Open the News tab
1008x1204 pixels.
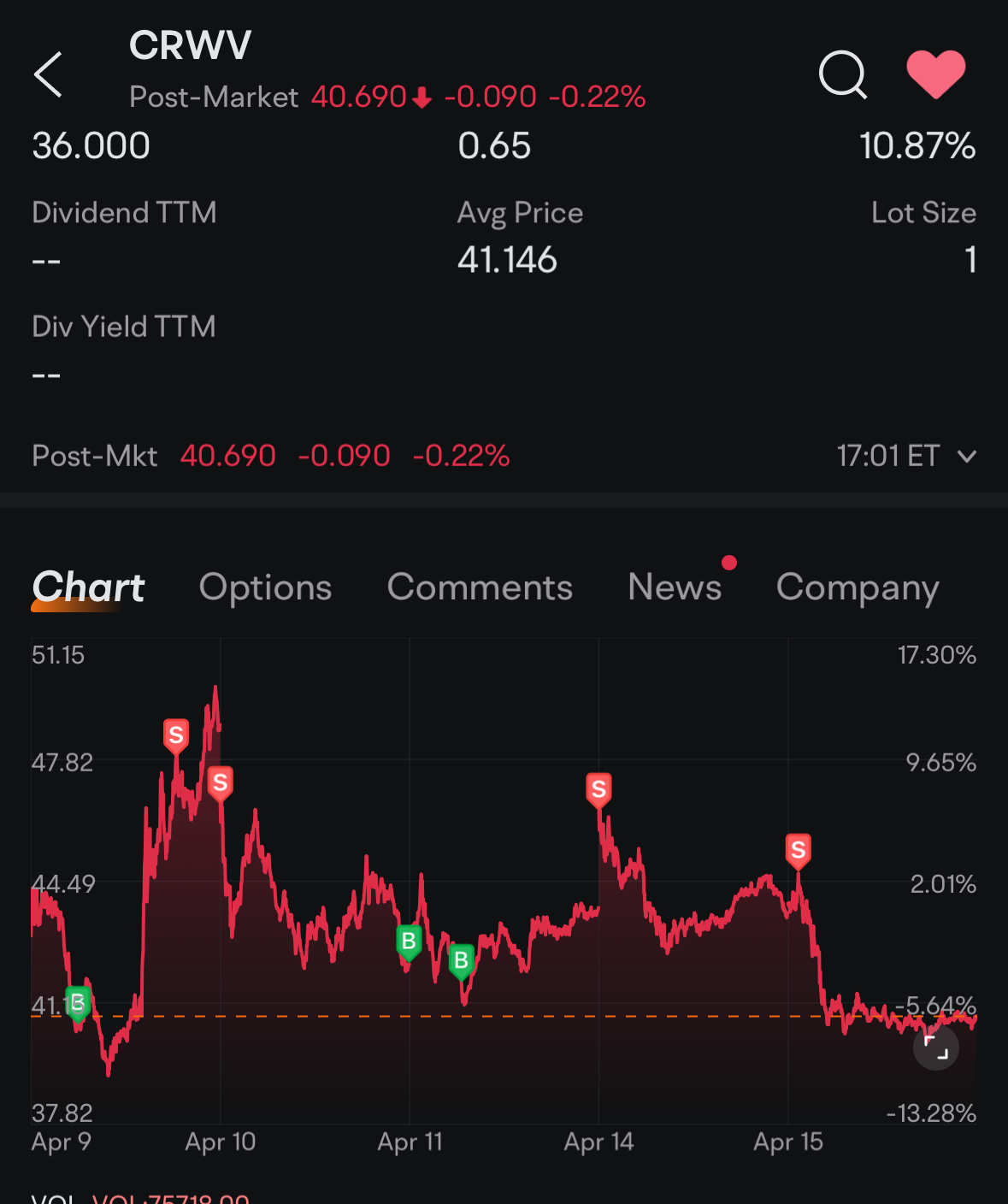(x=675, y=587)
